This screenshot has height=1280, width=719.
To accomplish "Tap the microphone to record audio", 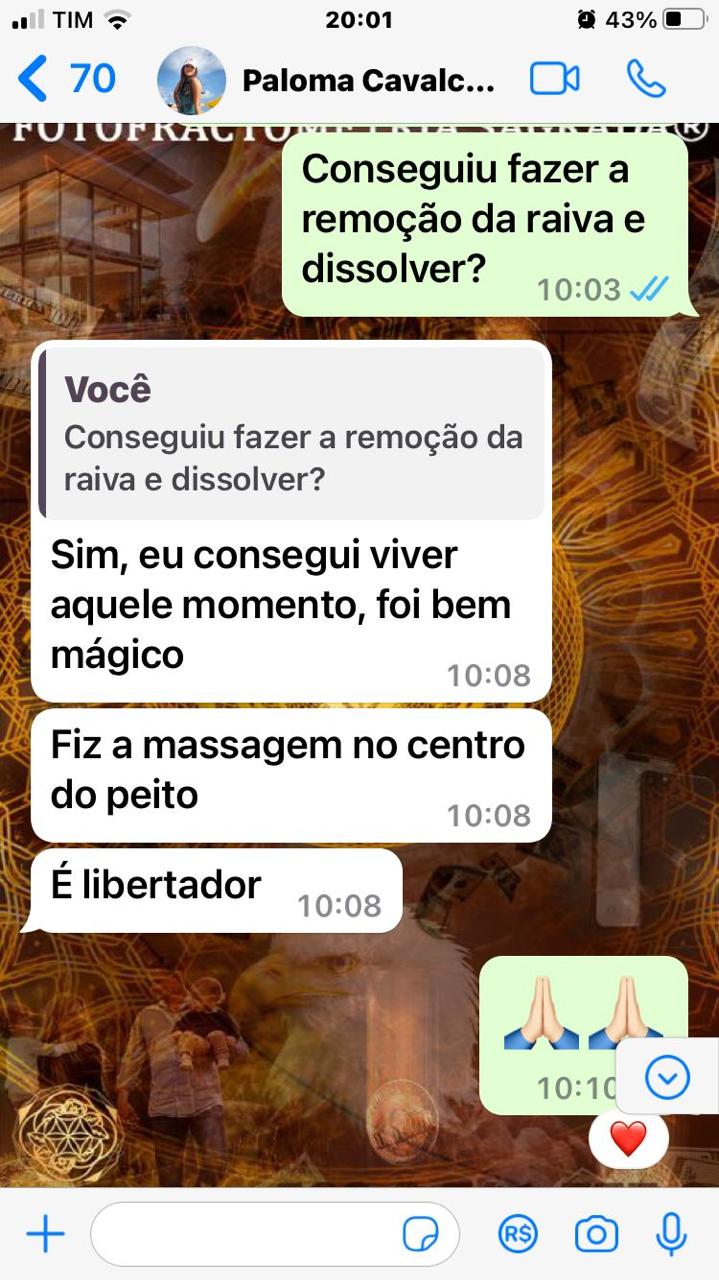I will click(671, 1235).
